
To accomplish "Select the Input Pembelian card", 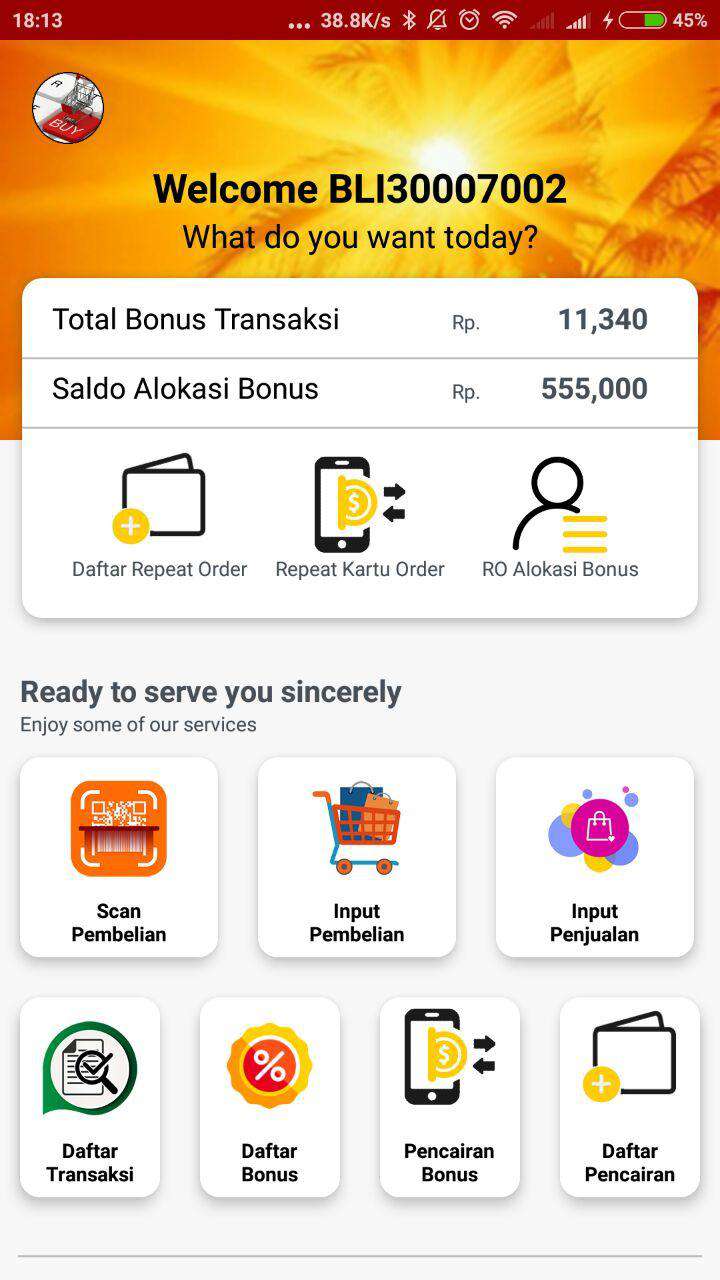I will pyautogui.click(x=357, y=857).
